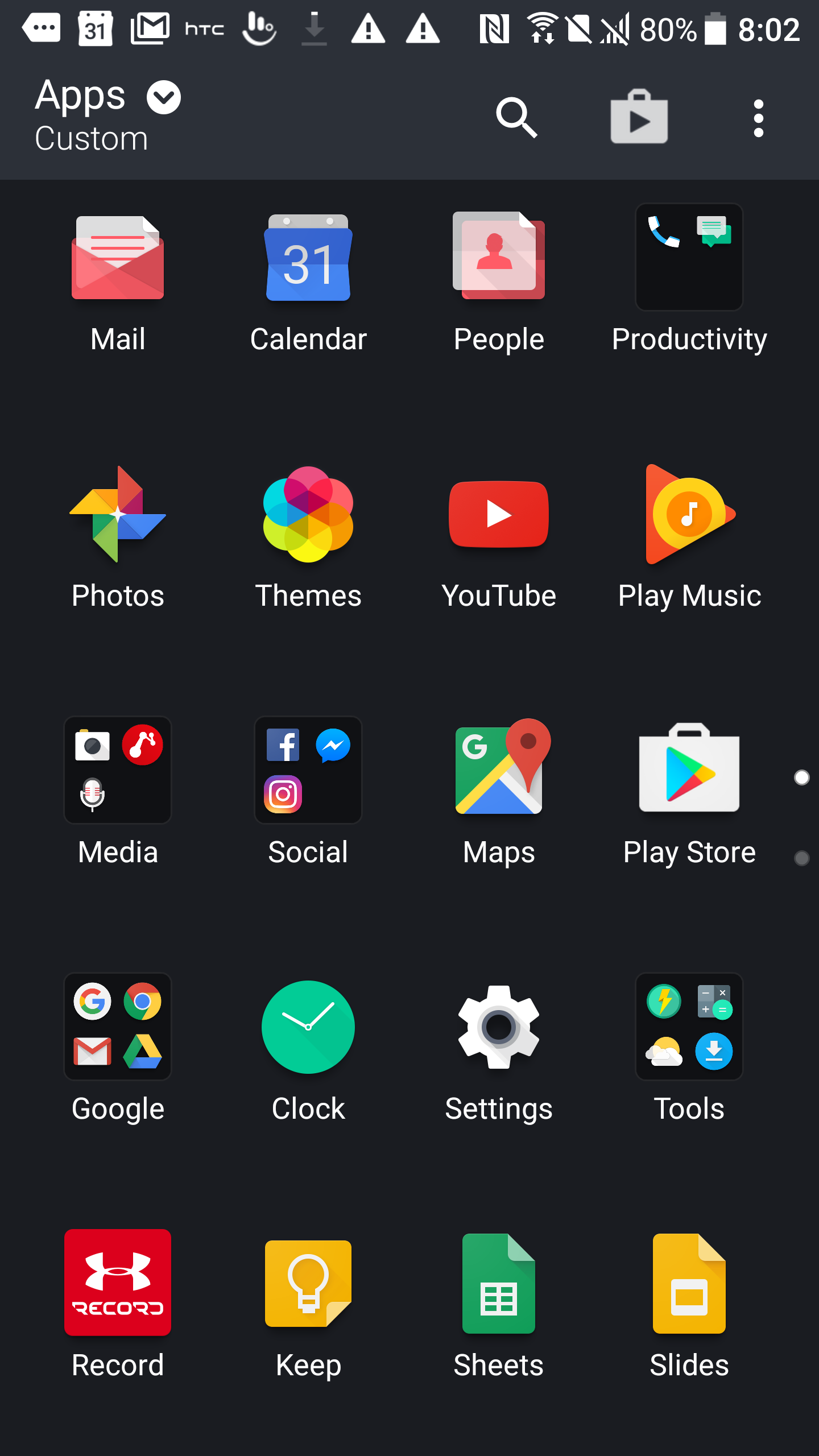Open the Play Store shortcut in toolbar
819x1456 pixels.
(639, 117)
